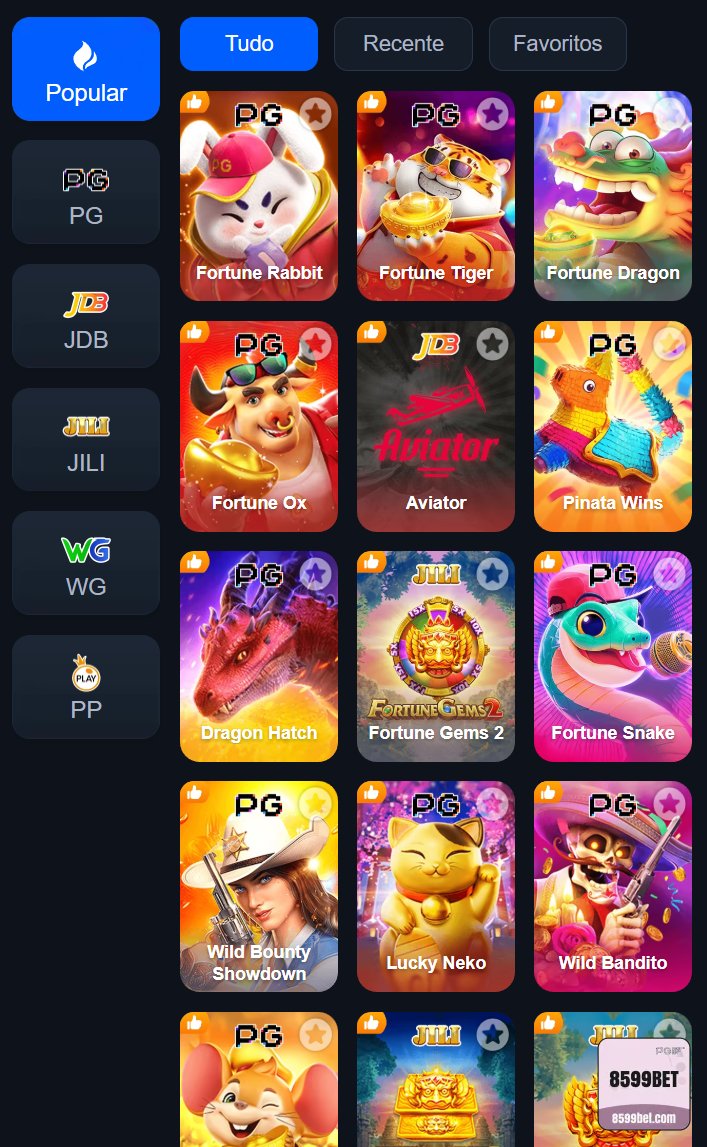Open the Favoritos tab
The height and width of the screenshot is (1147, 707).
557,44
